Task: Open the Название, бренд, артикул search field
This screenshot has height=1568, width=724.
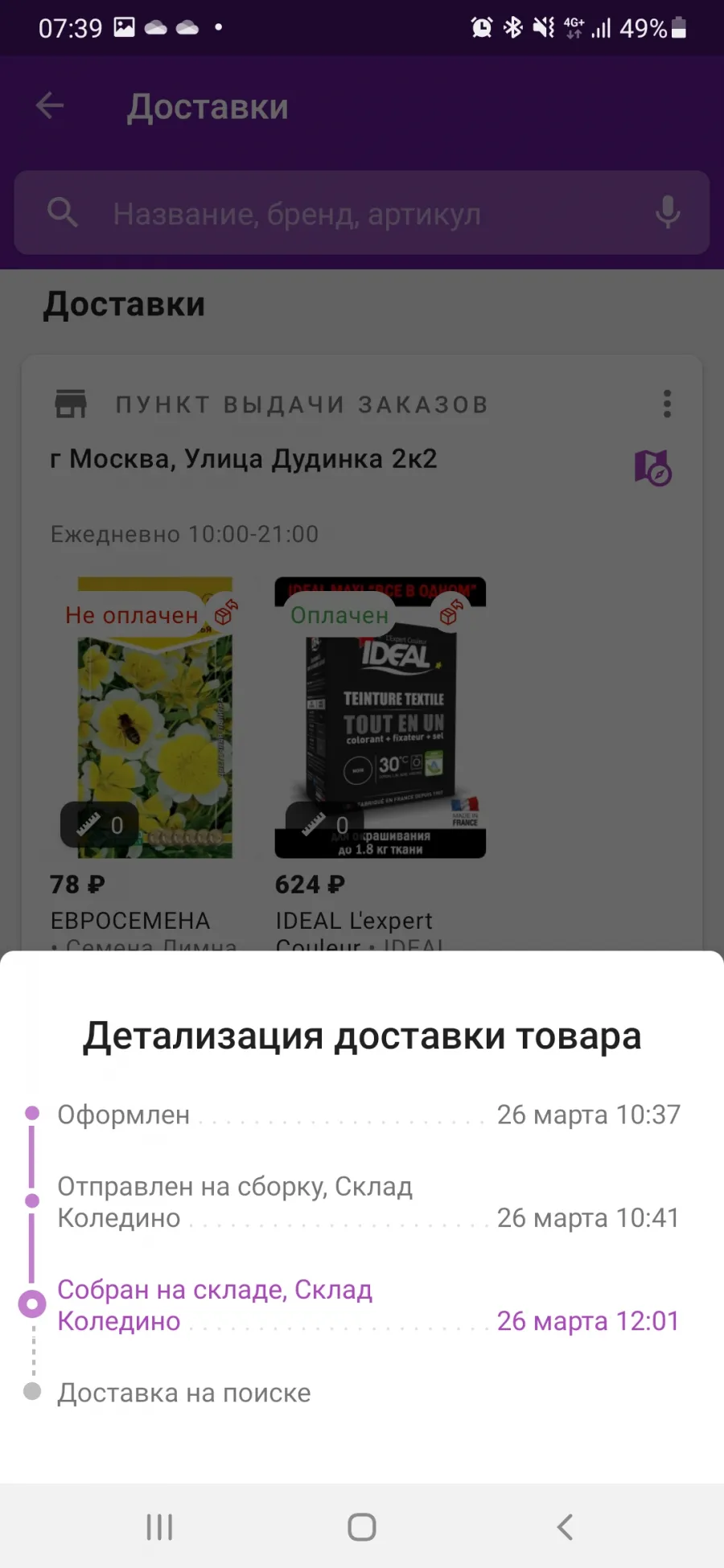Action: 362,213
